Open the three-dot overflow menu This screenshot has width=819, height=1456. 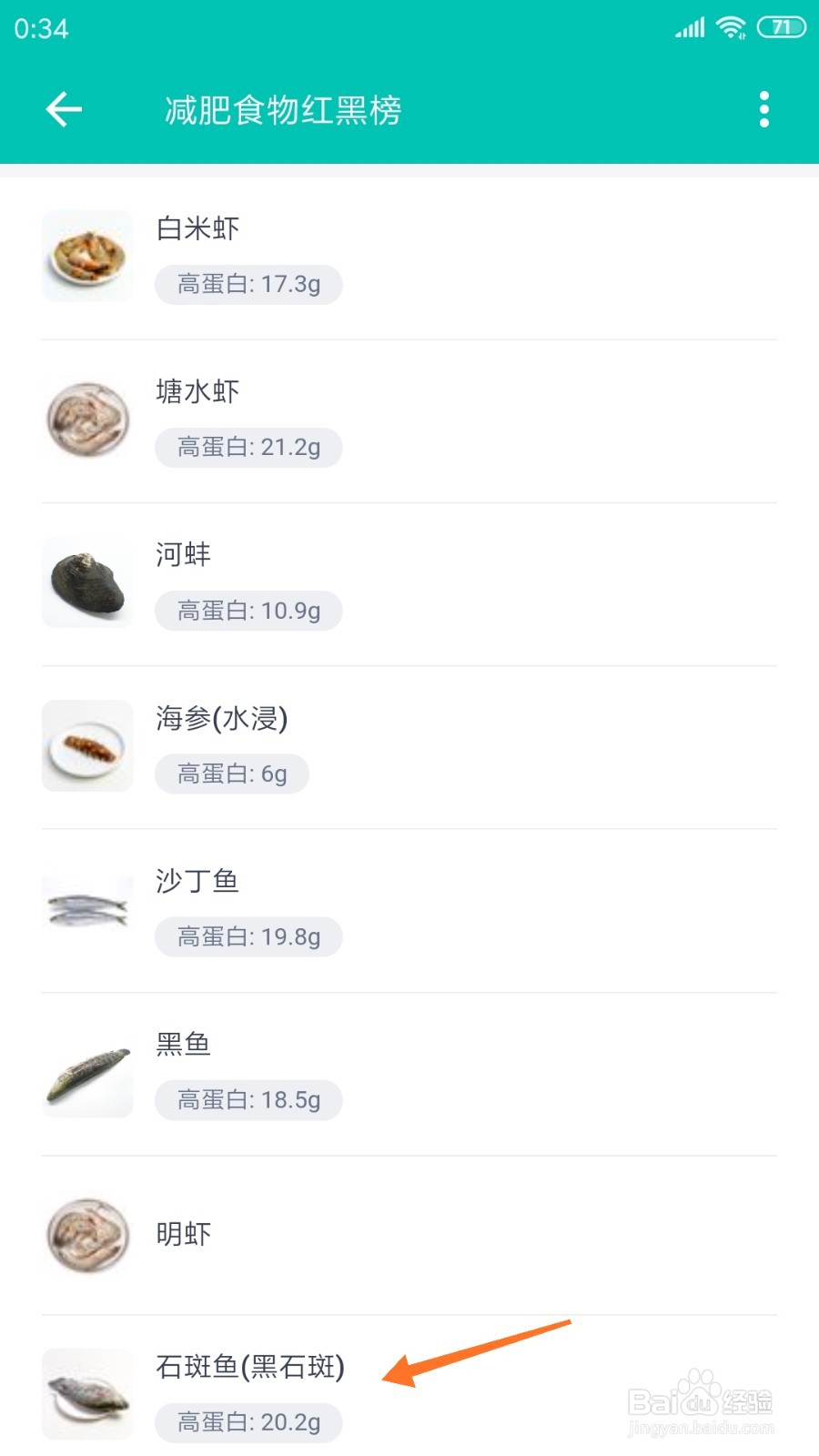coord(763,110)
